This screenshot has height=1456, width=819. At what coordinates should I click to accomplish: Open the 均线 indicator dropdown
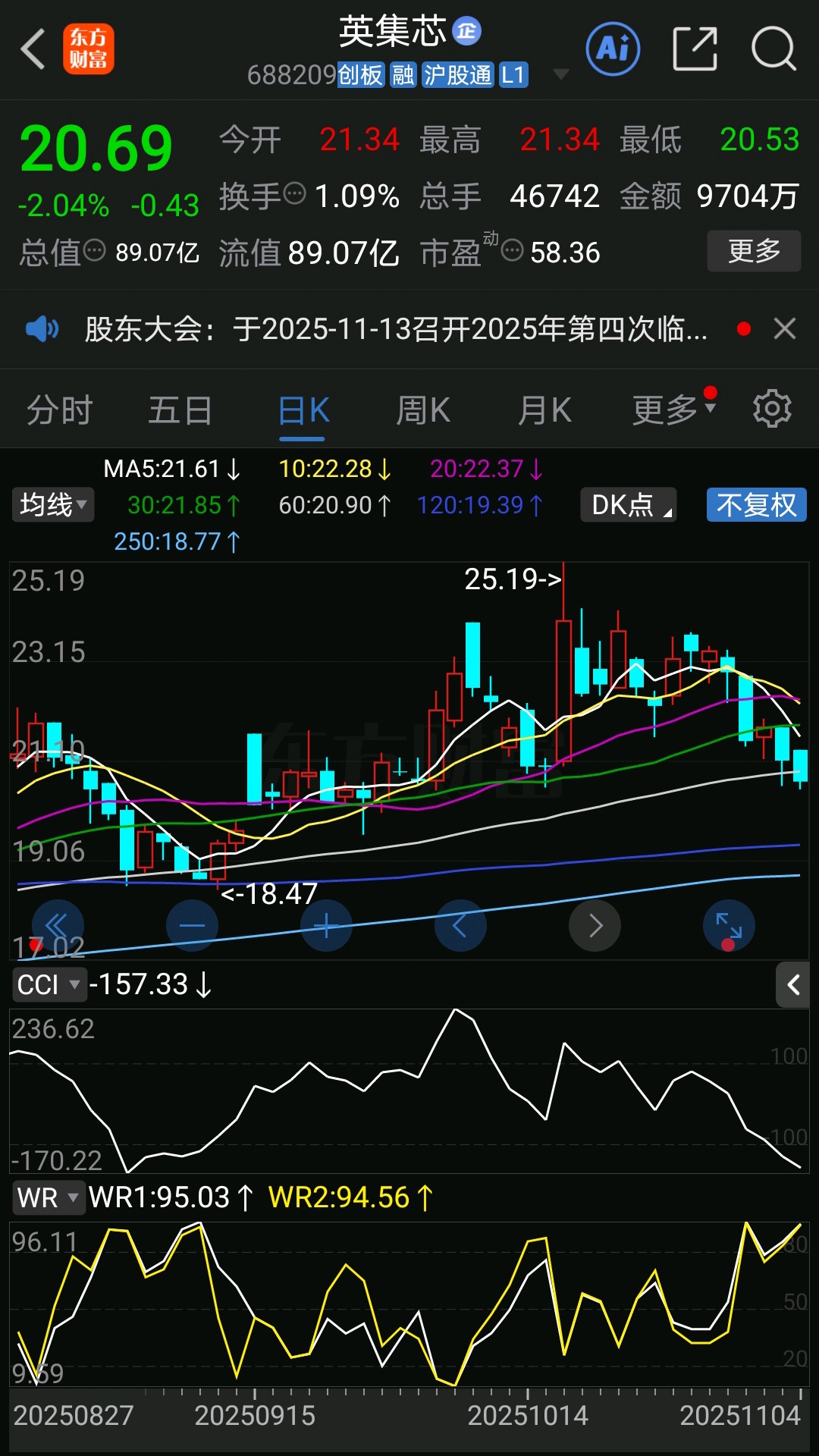(52, 505)
